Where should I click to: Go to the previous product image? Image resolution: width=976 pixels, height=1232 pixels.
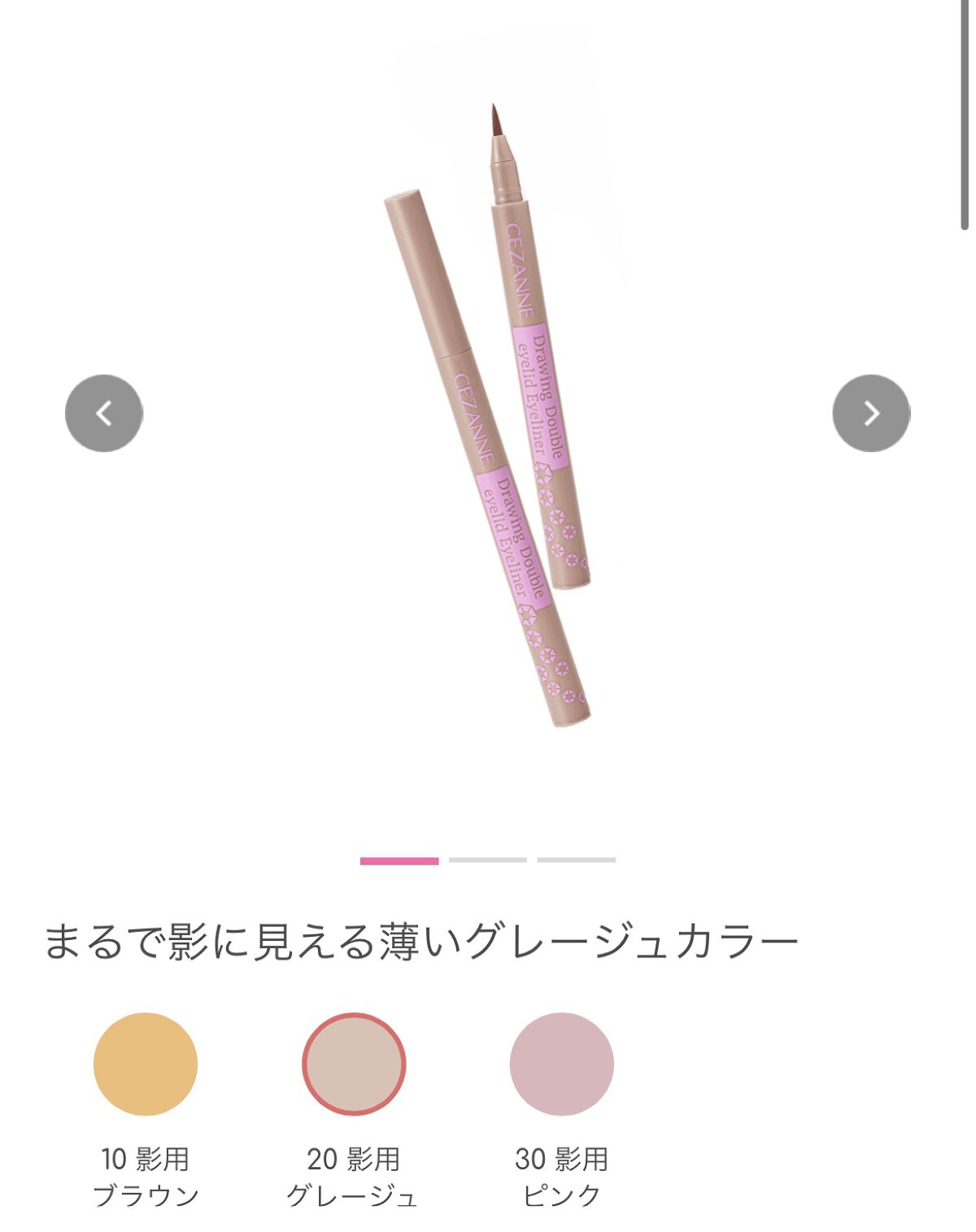point(104,413)
